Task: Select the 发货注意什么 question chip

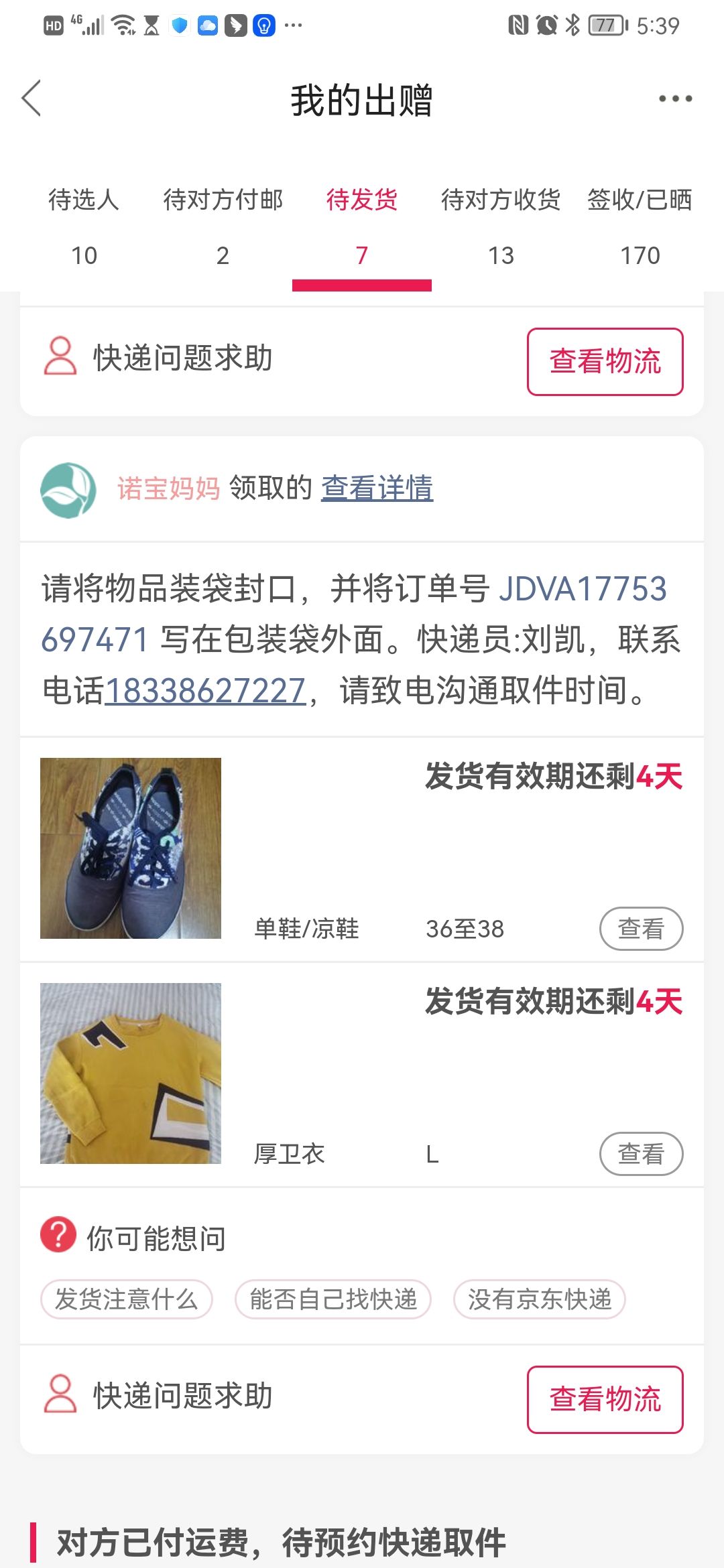Action: (127, 1299)
